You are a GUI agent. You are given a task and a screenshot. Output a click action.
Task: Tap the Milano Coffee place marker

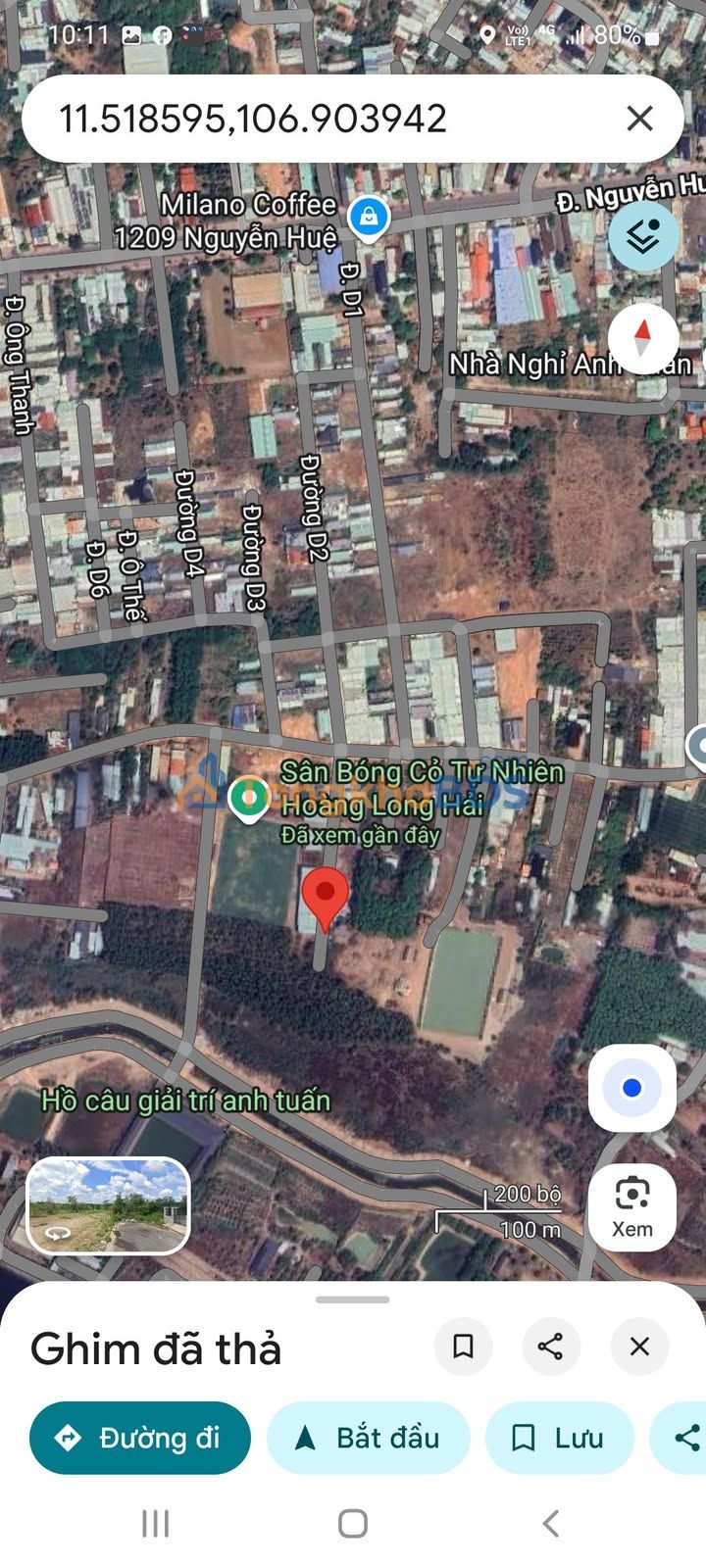[369, 216]
